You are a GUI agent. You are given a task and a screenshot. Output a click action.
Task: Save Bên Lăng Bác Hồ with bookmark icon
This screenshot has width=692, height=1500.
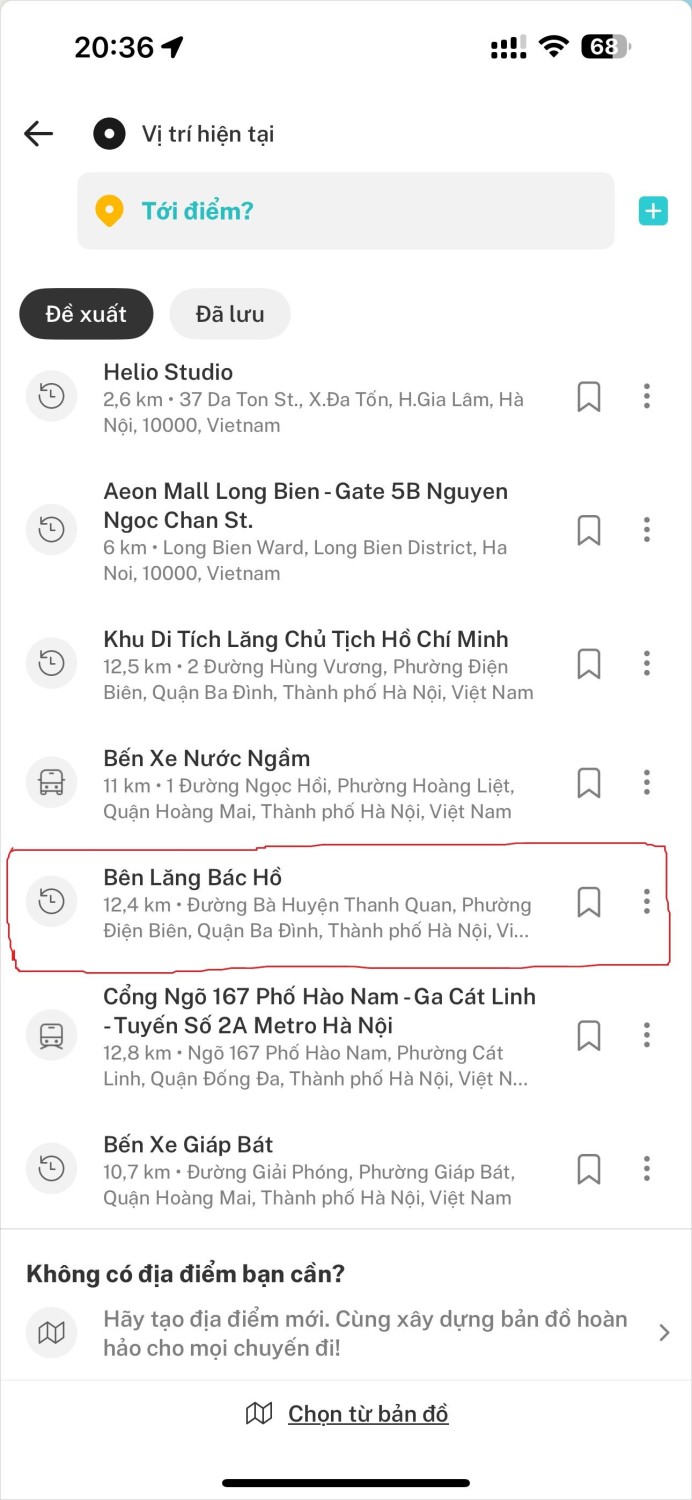click(589, 902)
